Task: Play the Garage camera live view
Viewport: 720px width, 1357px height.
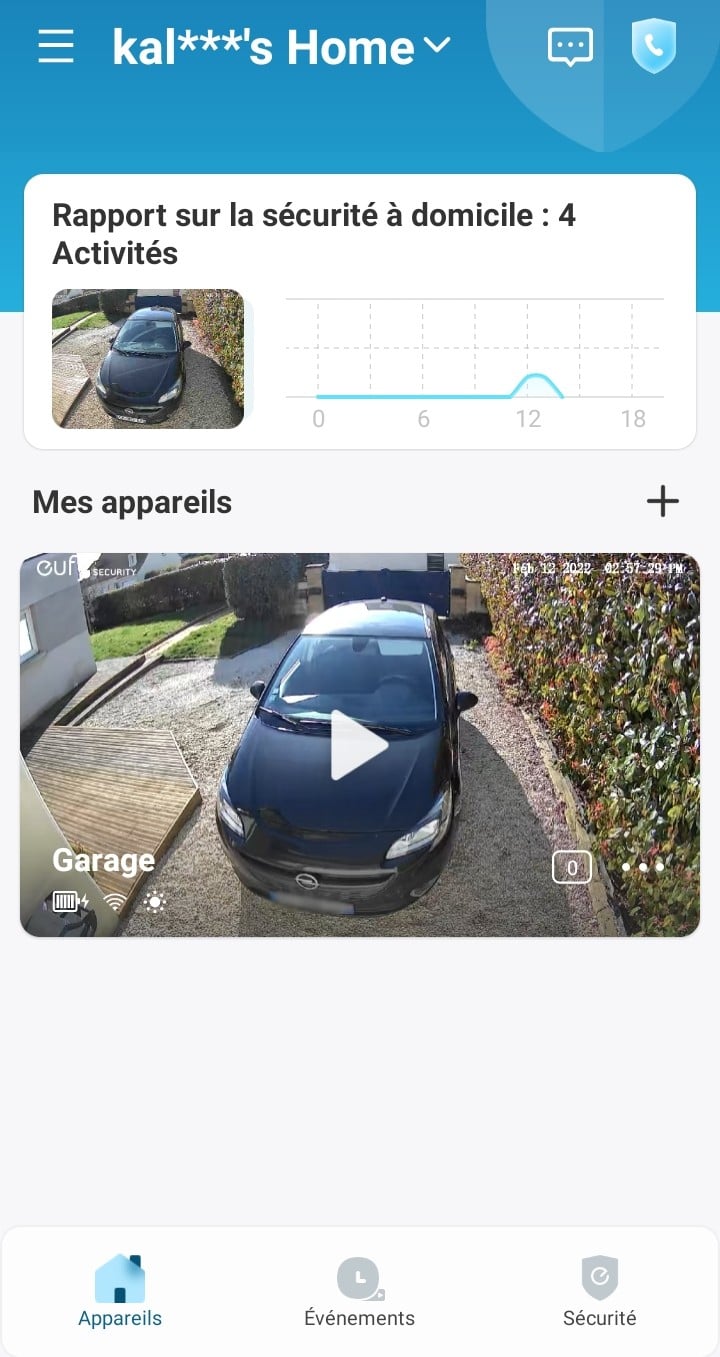Action: pyautogui.click(x=358, y=745)
